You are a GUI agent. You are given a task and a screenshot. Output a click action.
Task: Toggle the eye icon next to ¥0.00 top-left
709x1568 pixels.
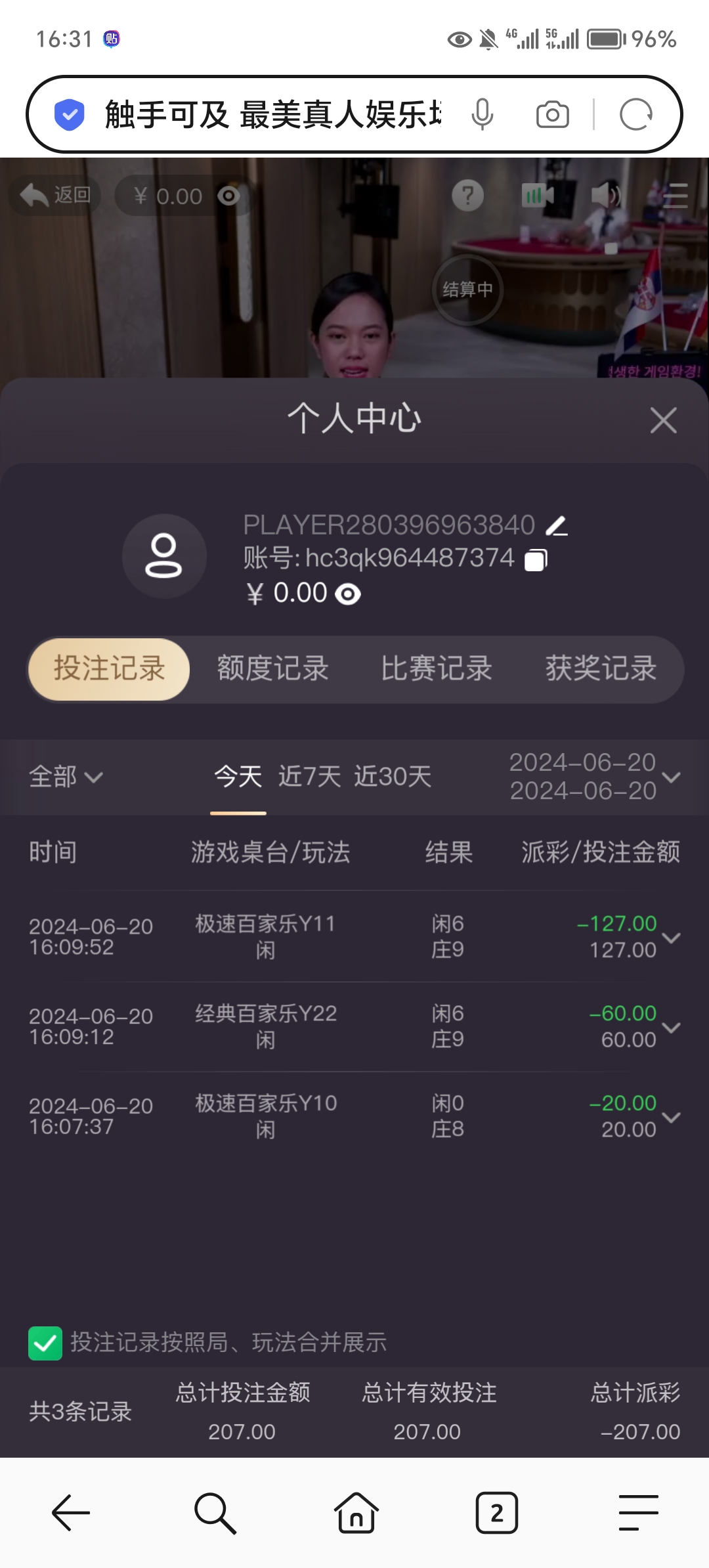pos(228,195)
